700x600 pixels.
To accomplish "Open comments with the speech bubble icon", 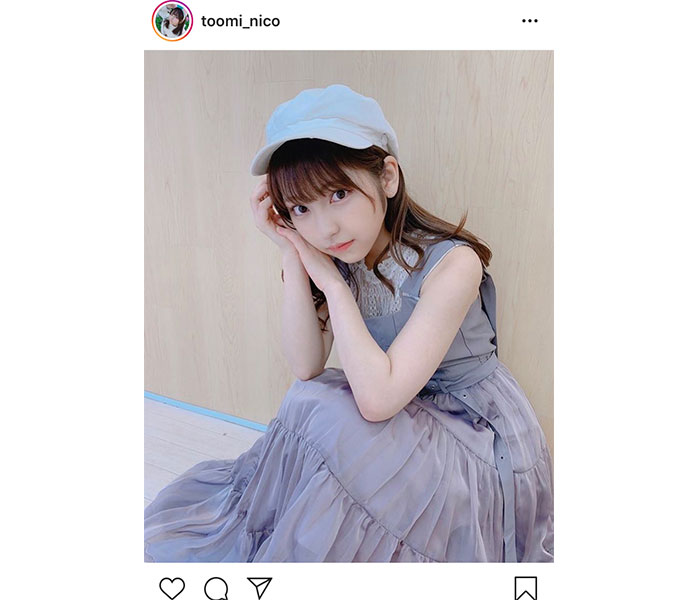I will [x=215, y=589].
